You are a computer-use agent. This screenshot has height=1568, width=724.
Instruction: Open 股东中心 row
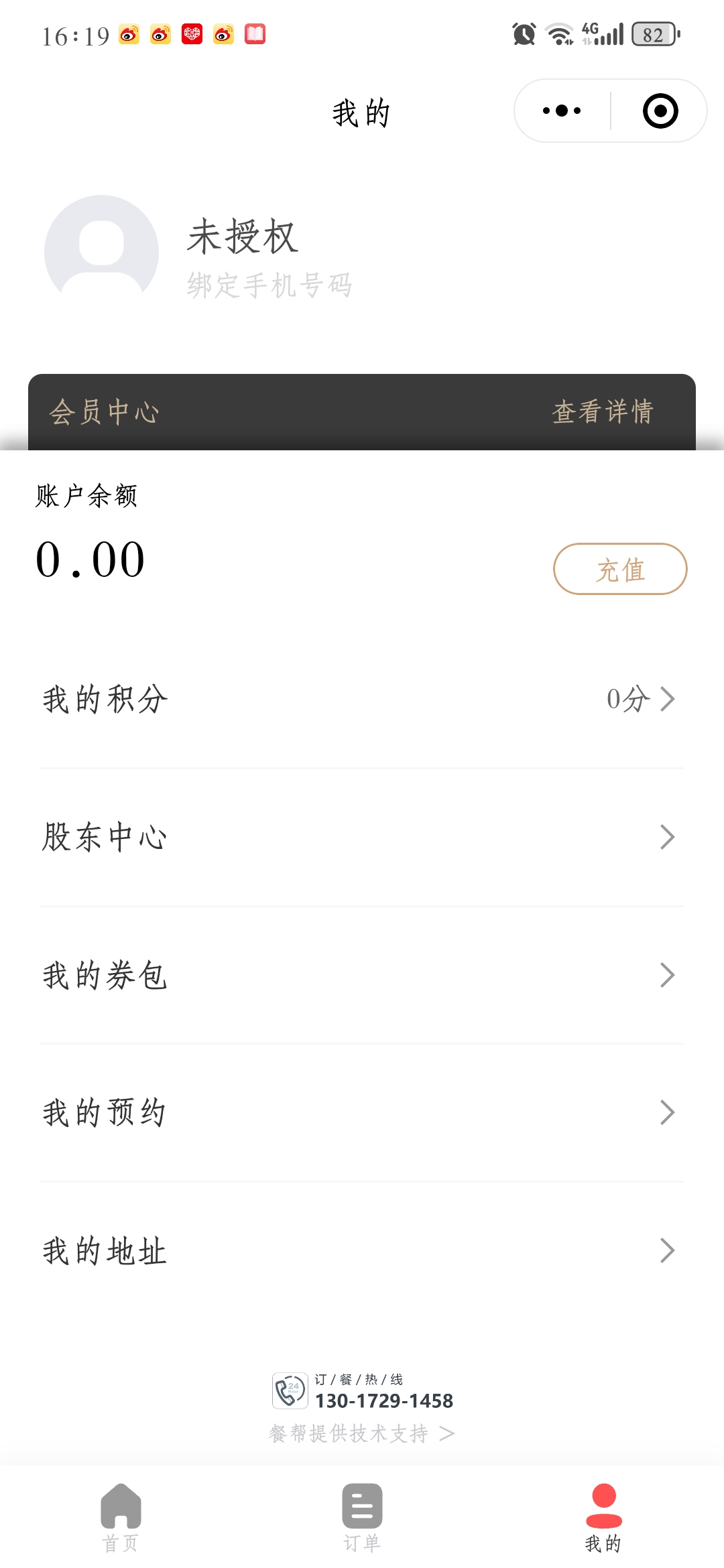pos(362,837)
